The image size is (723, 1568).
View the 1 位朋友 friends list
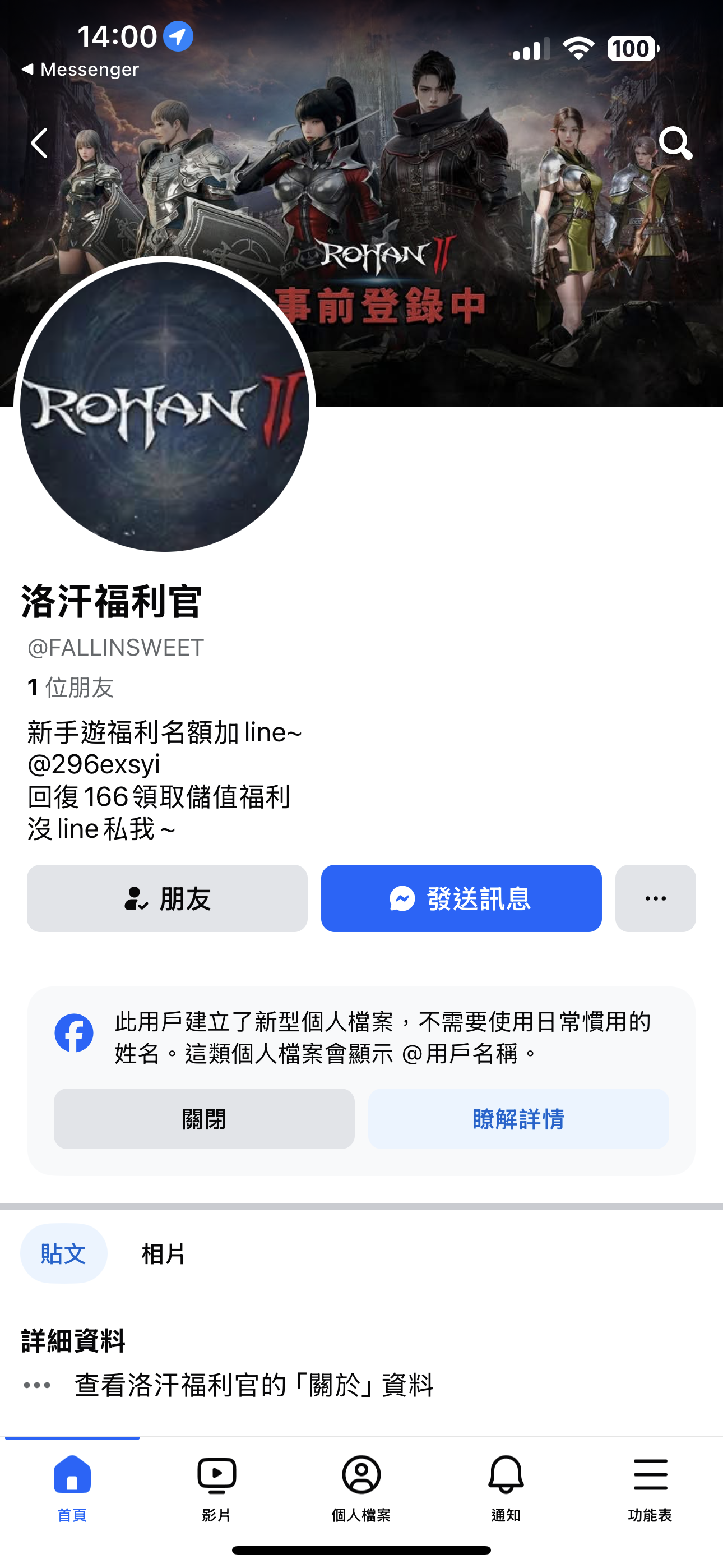(71, 688)
